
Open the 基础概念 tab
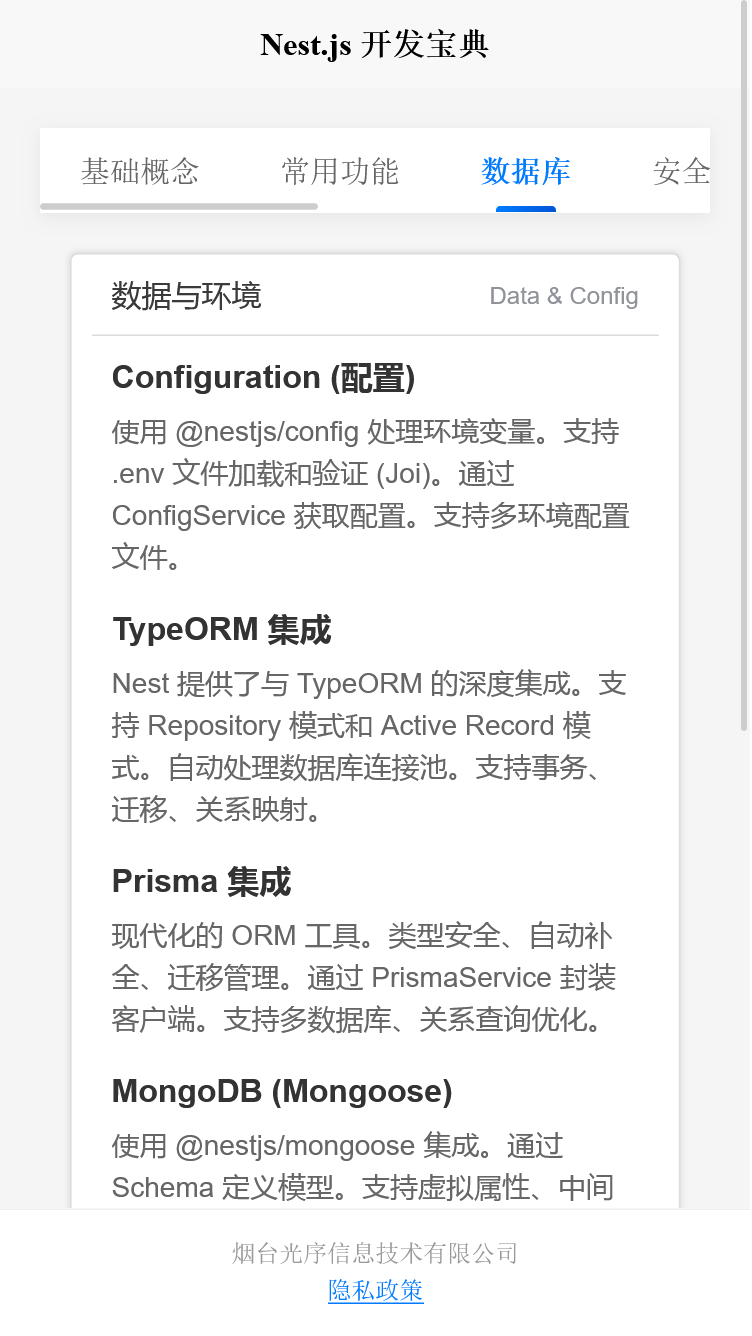(141, 172)
